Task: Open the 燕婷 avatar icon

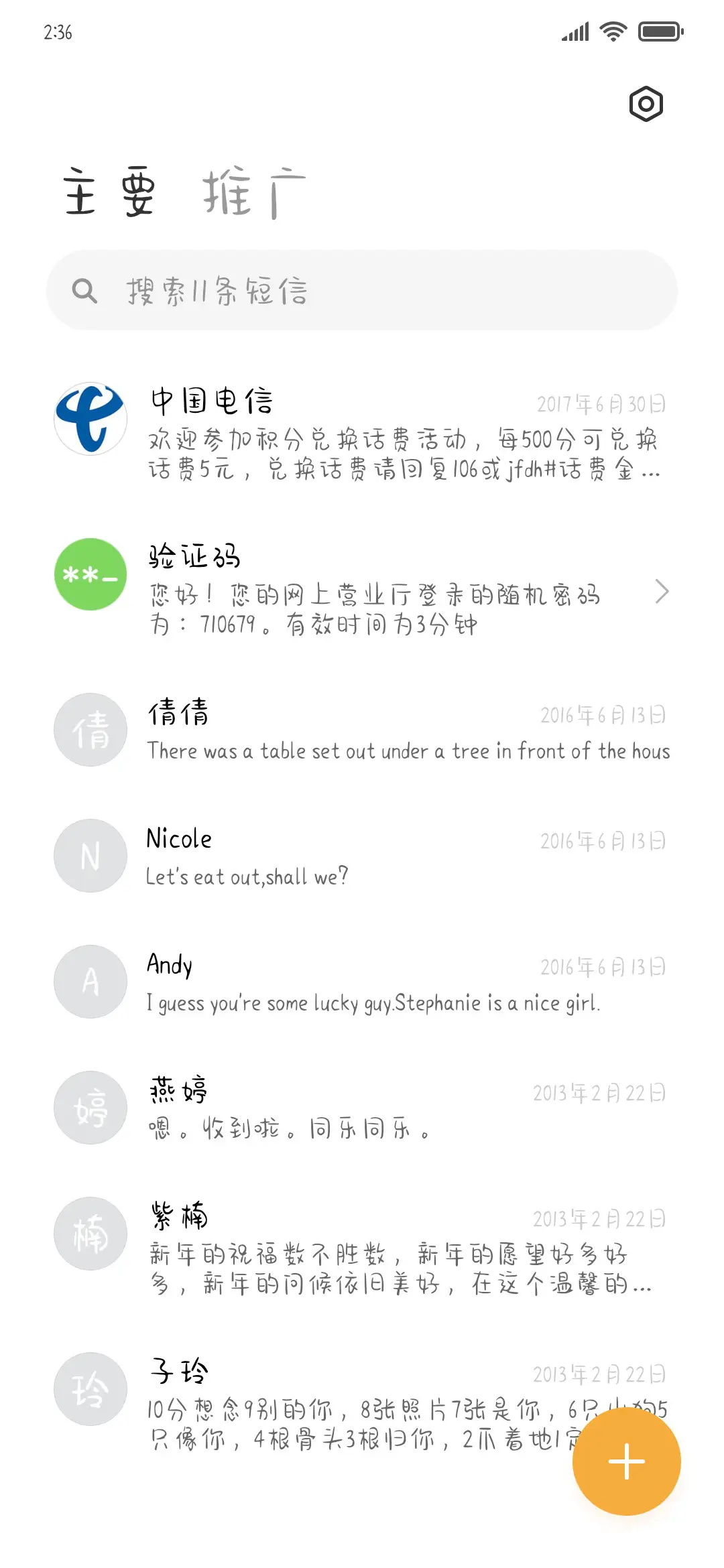Action: click(x=89, y=1107)
